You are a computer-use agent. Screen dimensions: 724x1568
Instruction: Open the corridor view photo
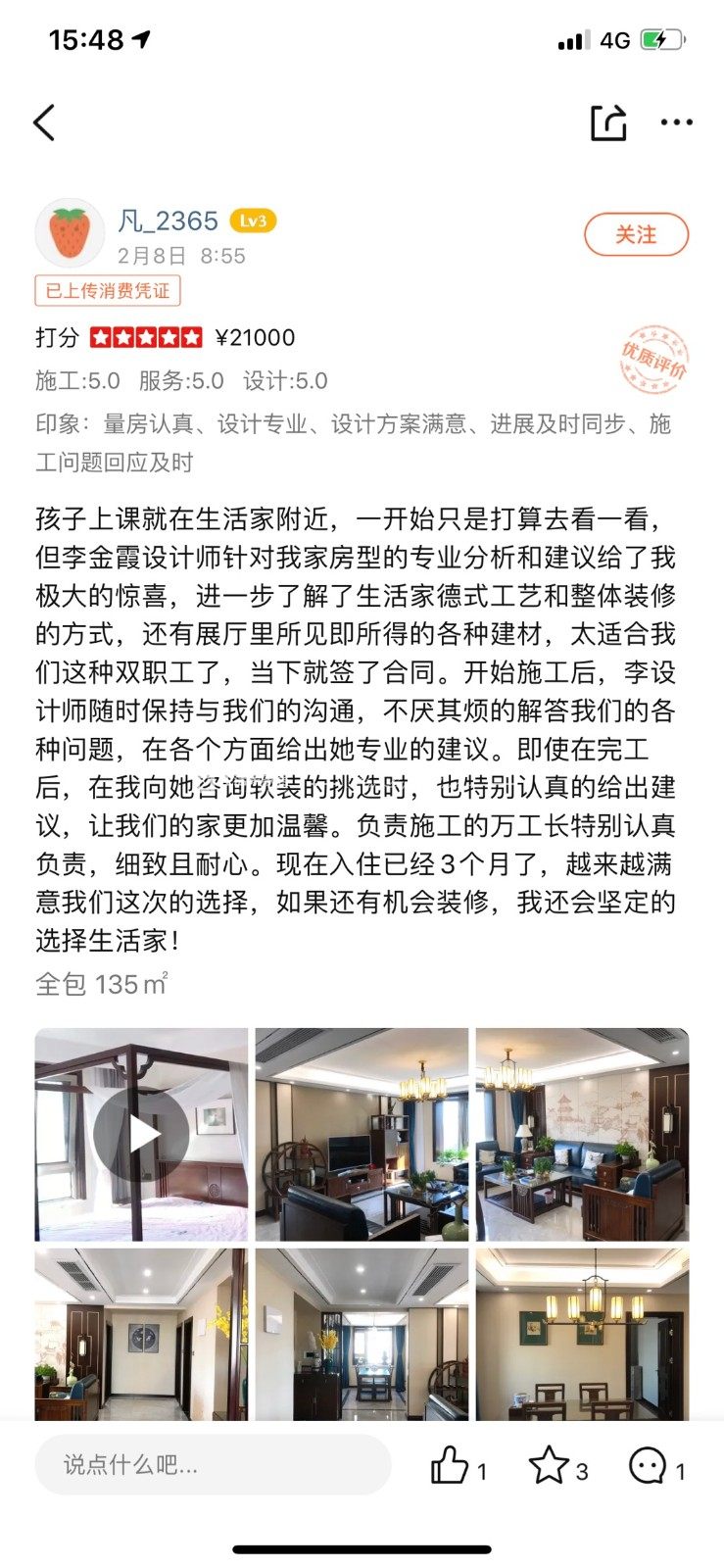click(x=362, y=1335)
